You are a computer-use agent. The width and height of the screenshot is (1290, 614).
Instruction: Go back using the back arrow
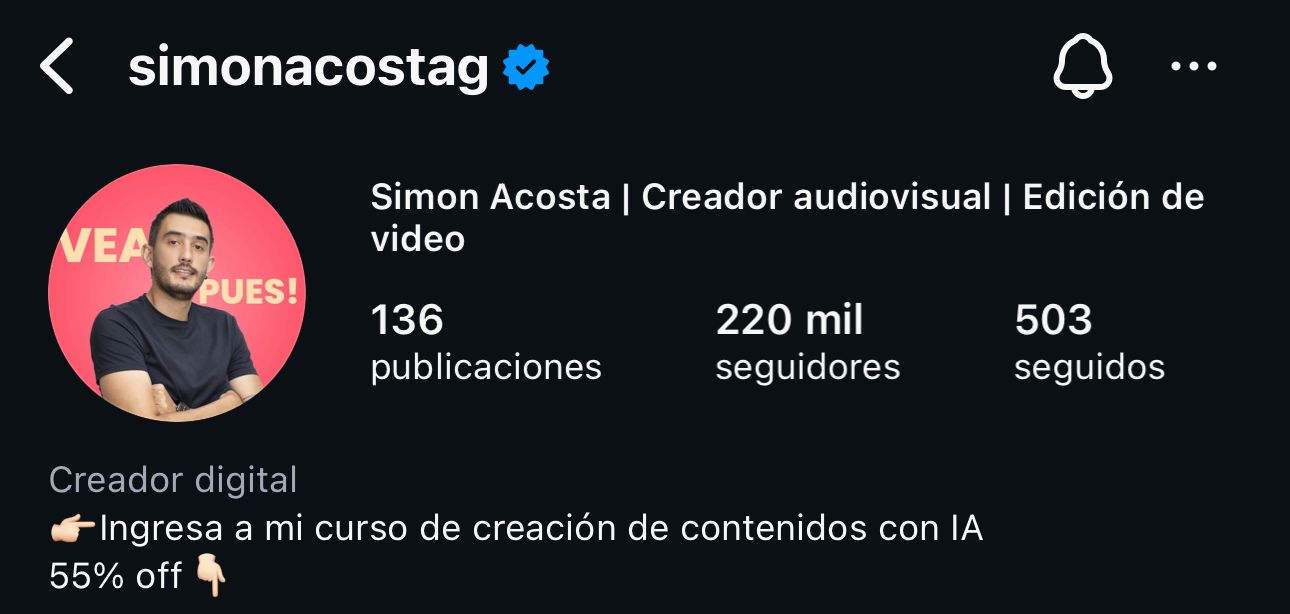(57, 68)
